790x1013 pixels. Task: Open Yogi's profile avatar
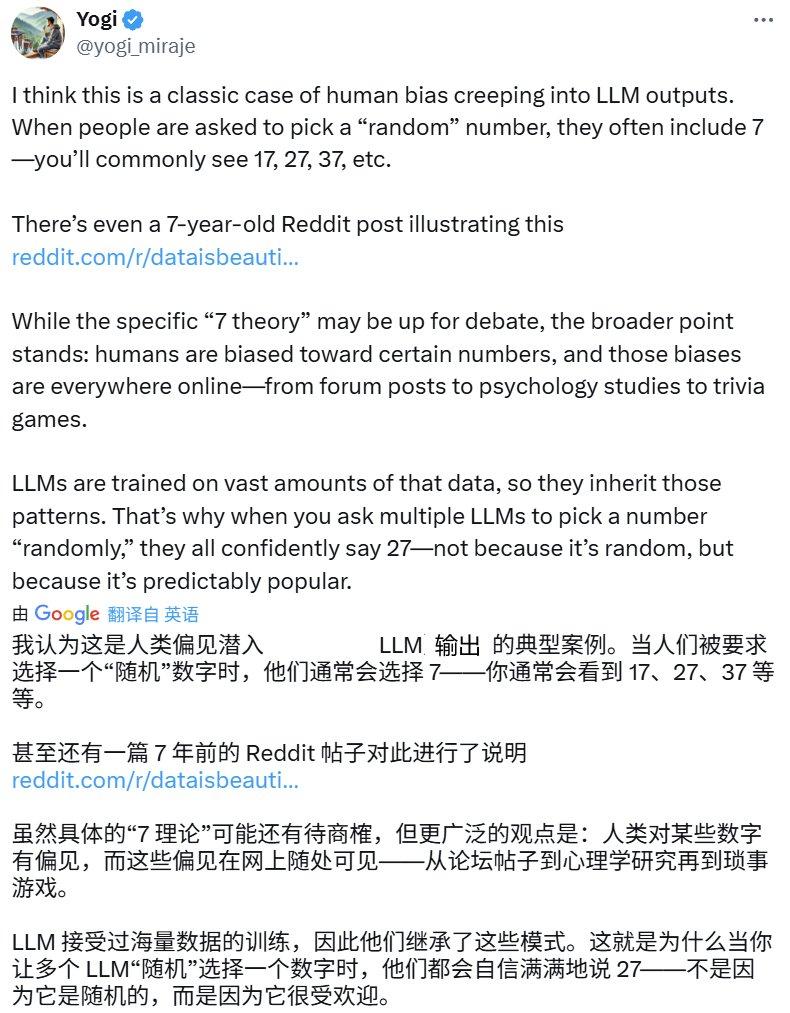tap(37, 33)
